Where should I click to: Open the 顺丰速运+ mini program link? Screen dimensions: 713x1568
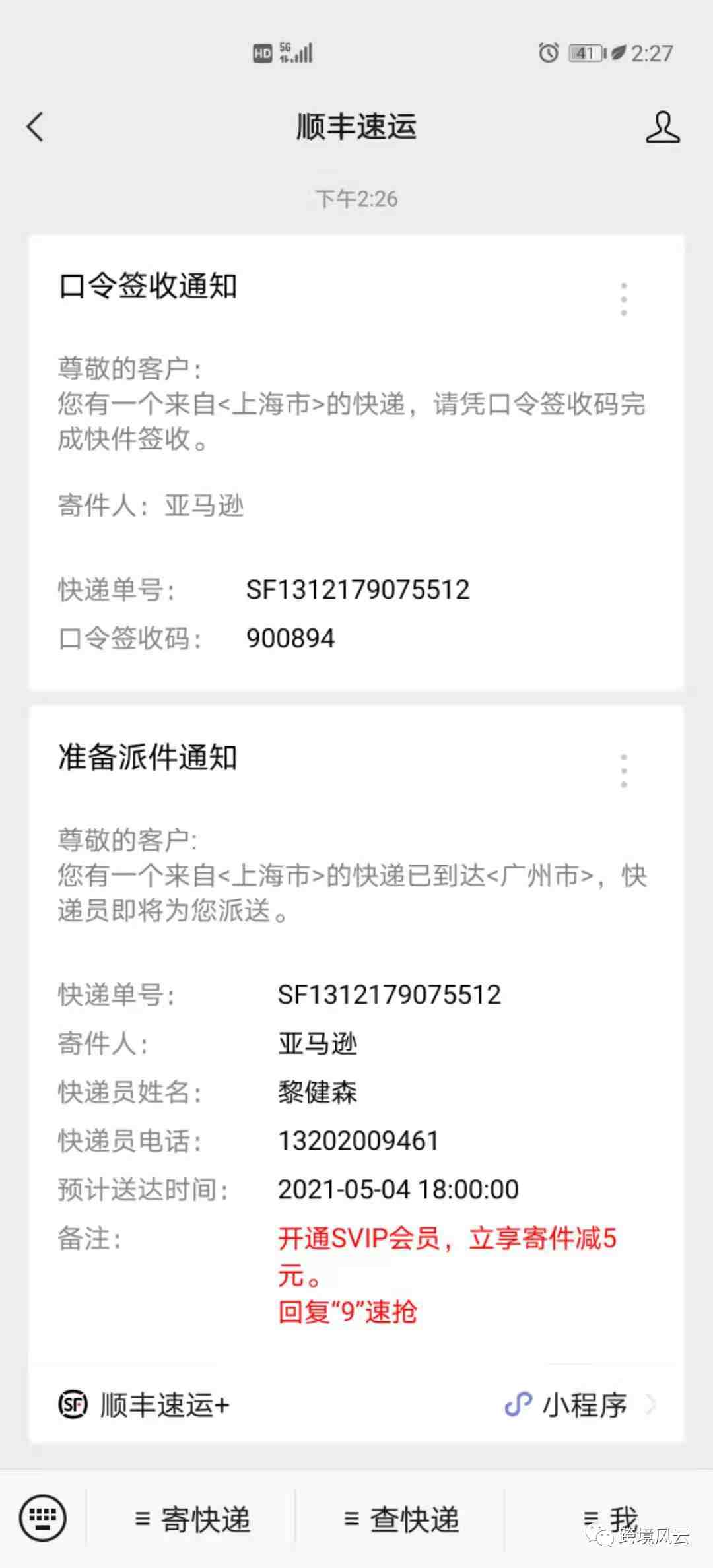356,1405
